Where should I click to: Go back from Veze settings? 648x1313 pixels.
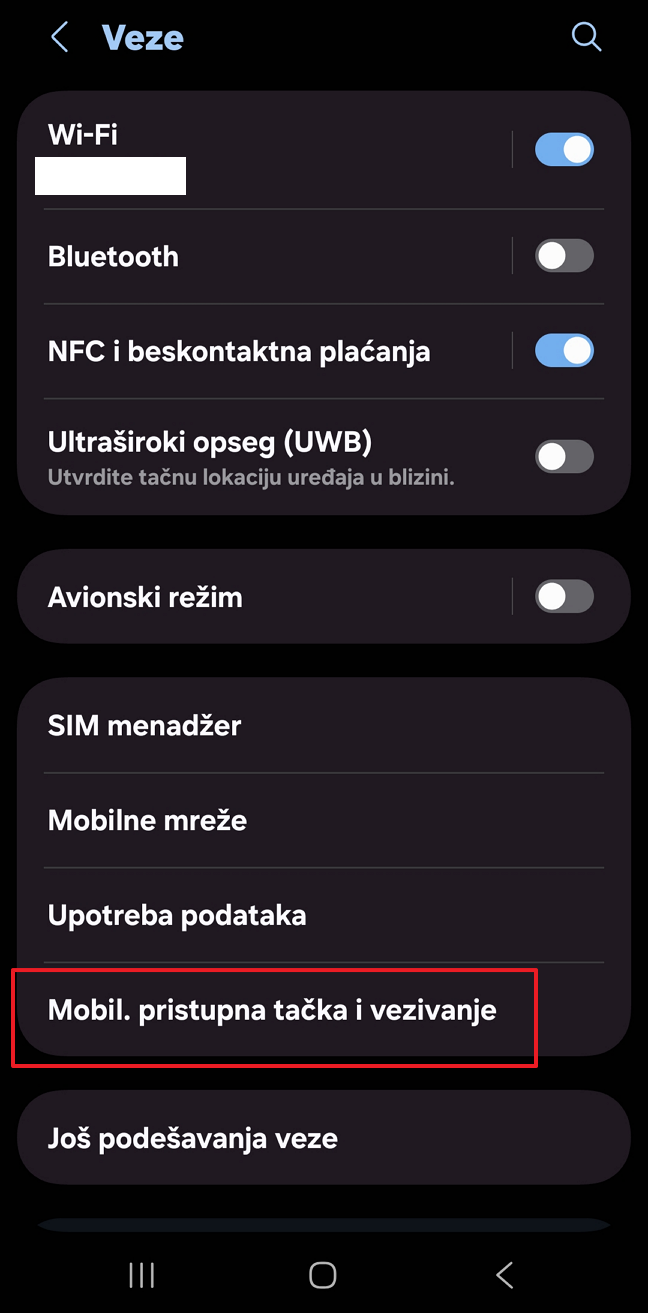[60, 38]
